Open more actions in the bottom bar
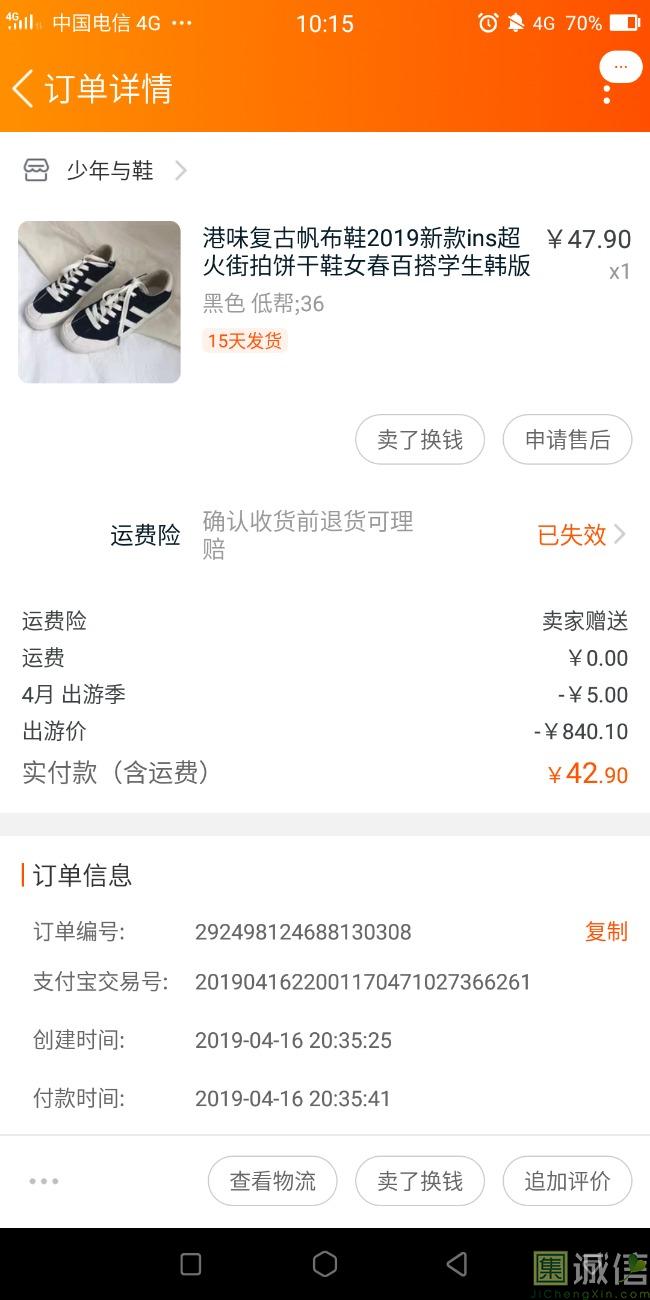 44,1181
